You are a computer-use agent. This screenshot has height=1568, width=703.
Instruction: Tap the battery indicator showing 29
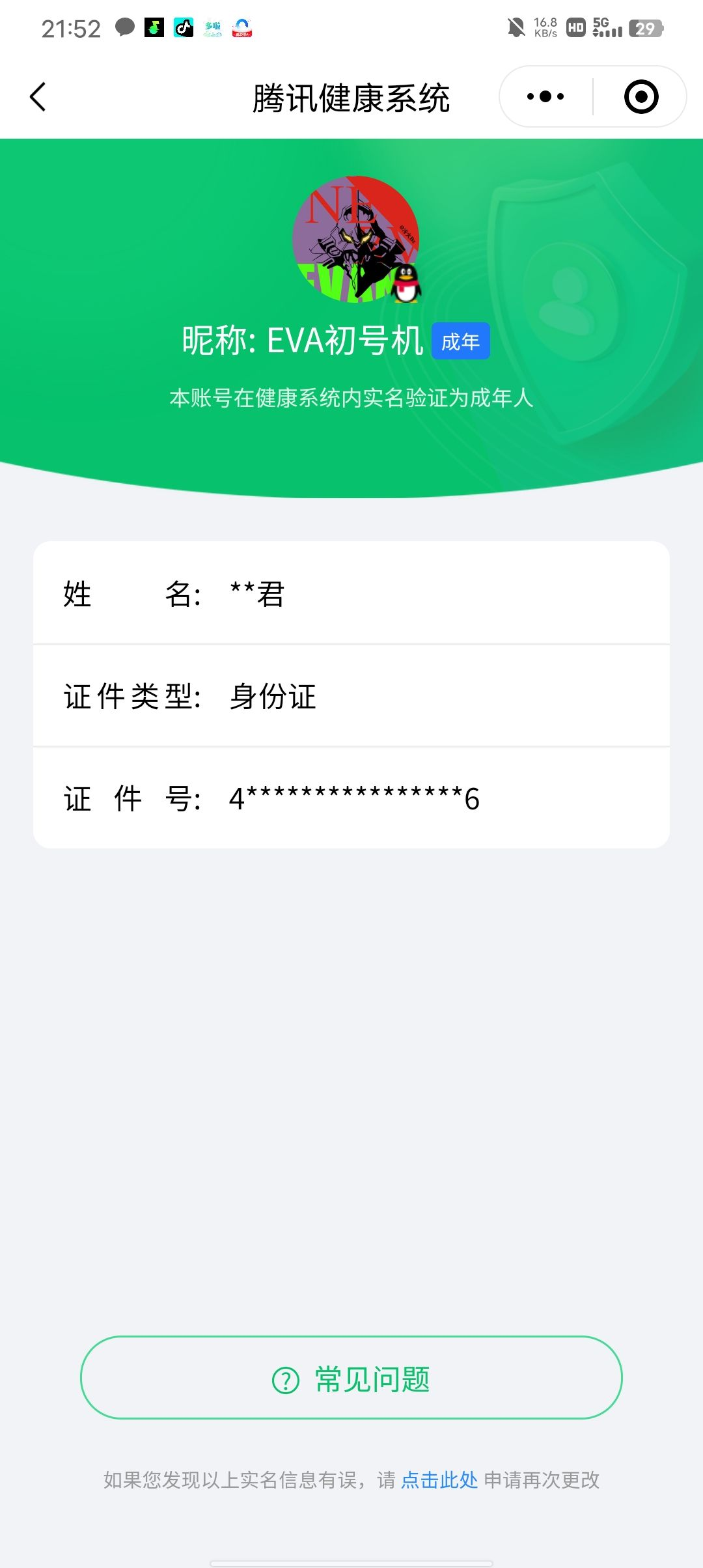pos(644,27)
